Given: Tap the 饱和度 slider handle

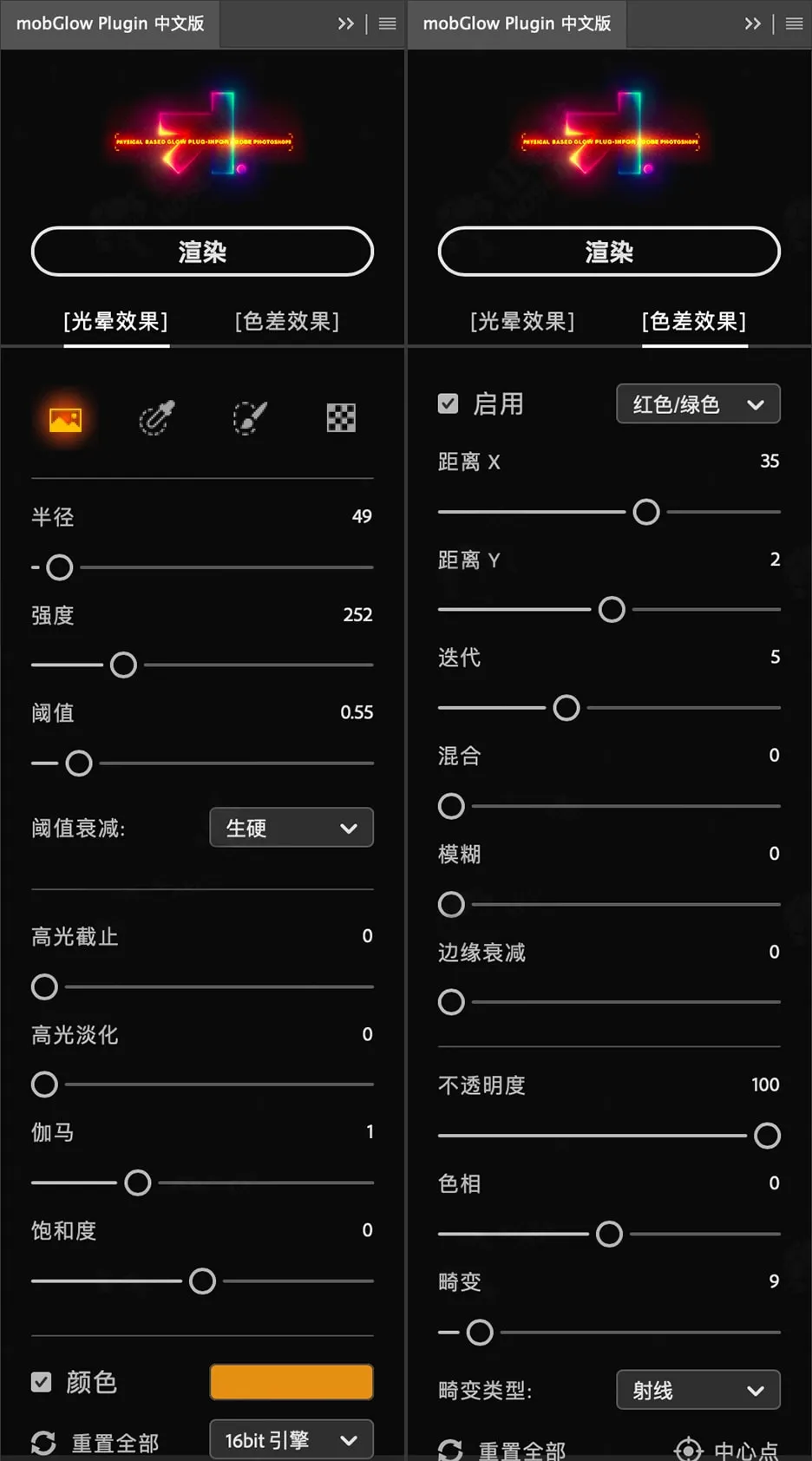Looking at the screenshot, I should (202, 1281).
